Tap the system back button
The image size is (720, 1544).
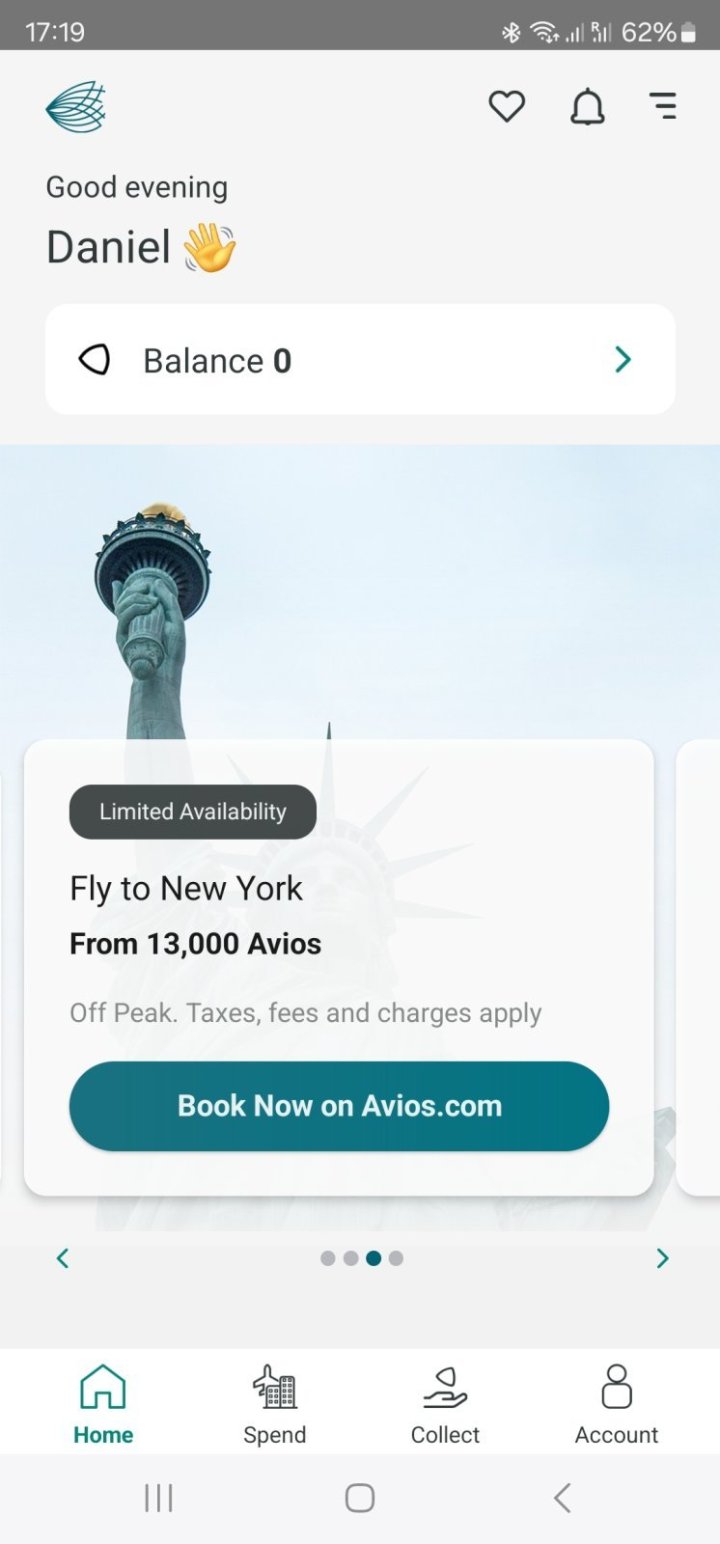point(562,1498)
